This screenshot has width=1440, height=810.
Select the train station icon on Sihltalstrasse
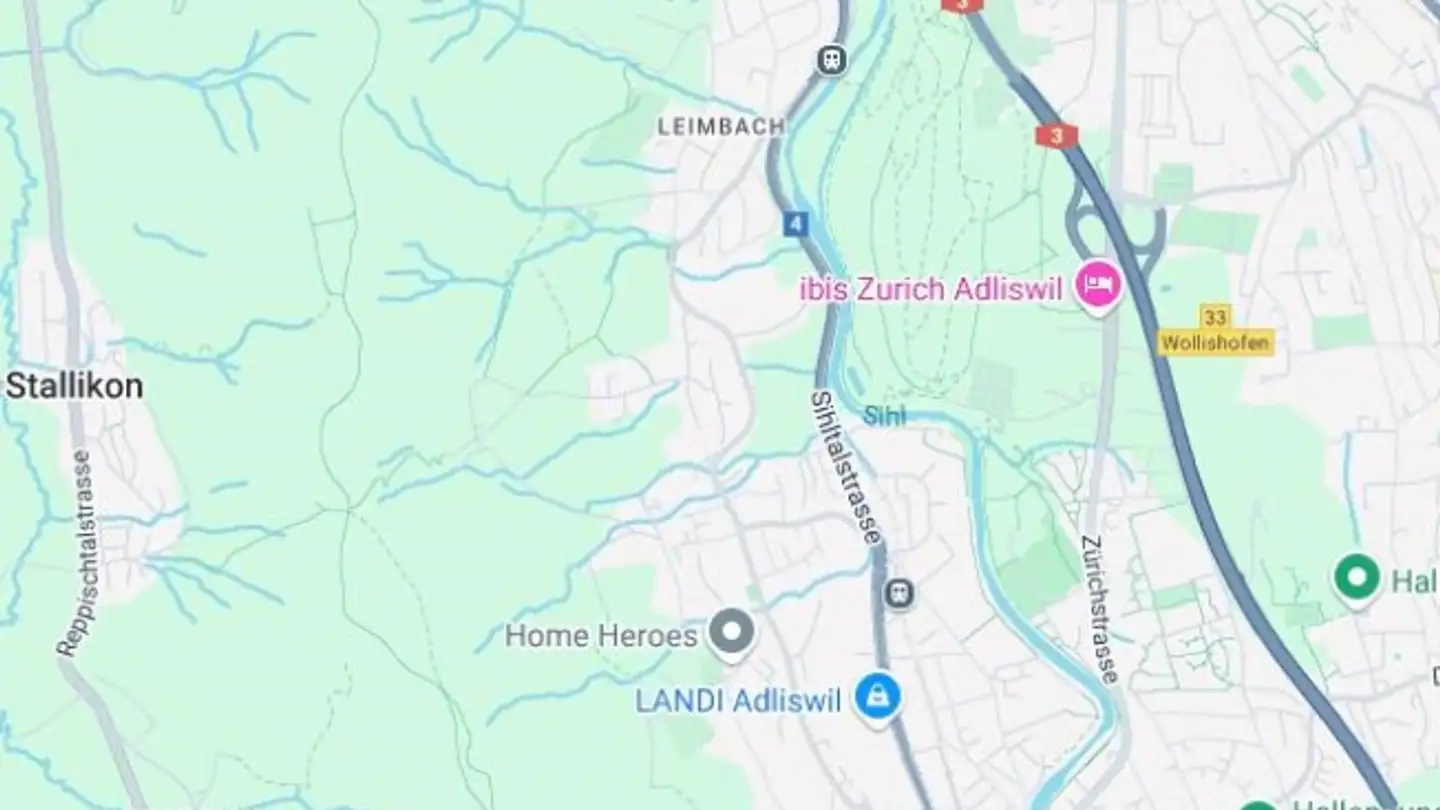(x=899, y=594)
